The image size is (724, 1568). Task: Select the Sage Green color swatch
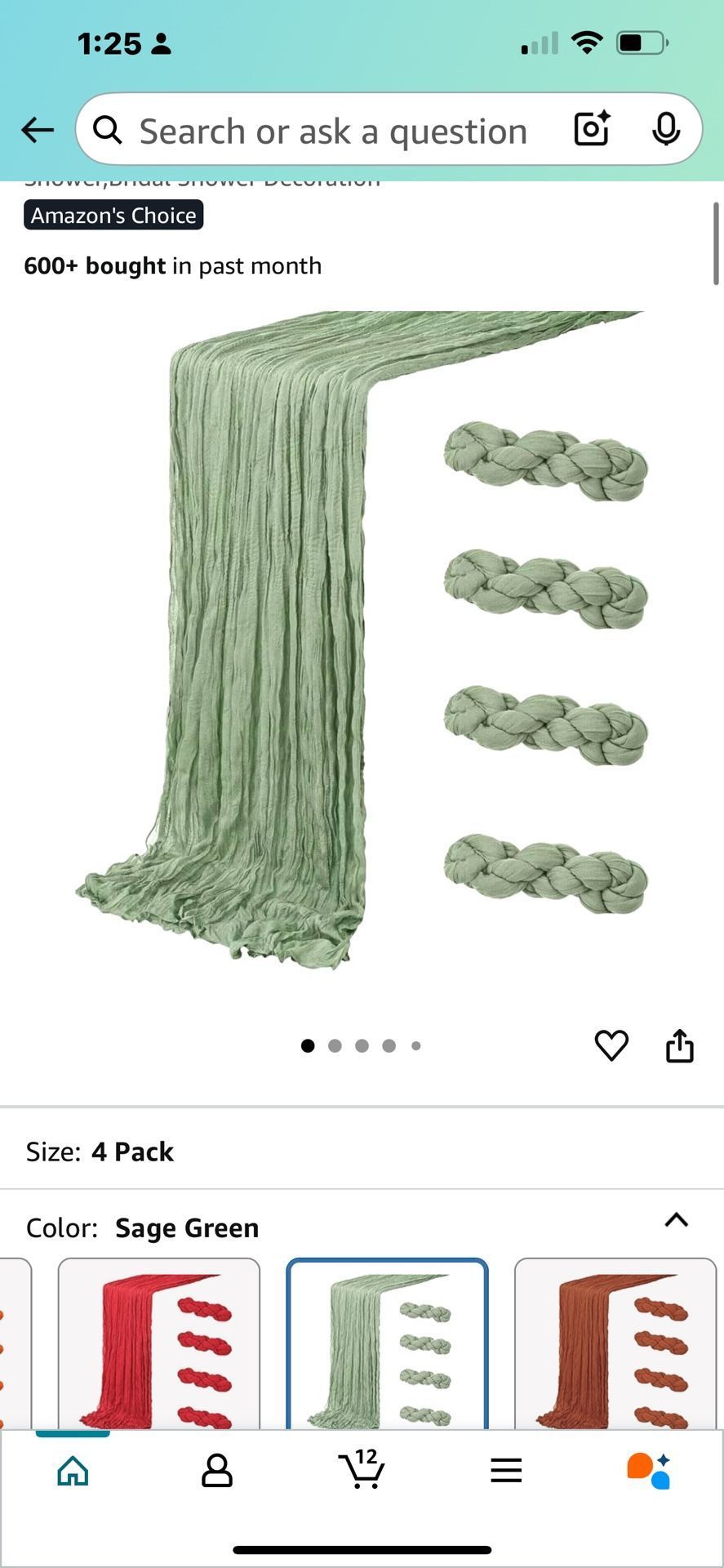[x=387, y=1344]
